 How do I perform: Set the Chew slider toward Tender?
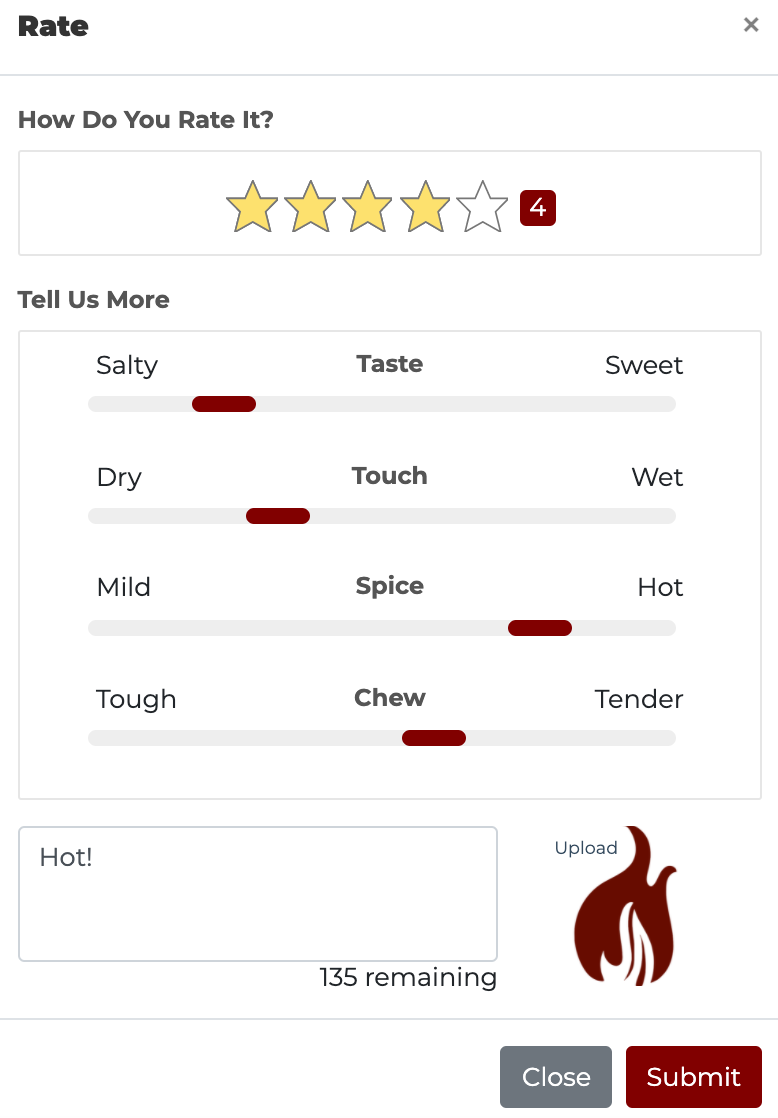434,737
